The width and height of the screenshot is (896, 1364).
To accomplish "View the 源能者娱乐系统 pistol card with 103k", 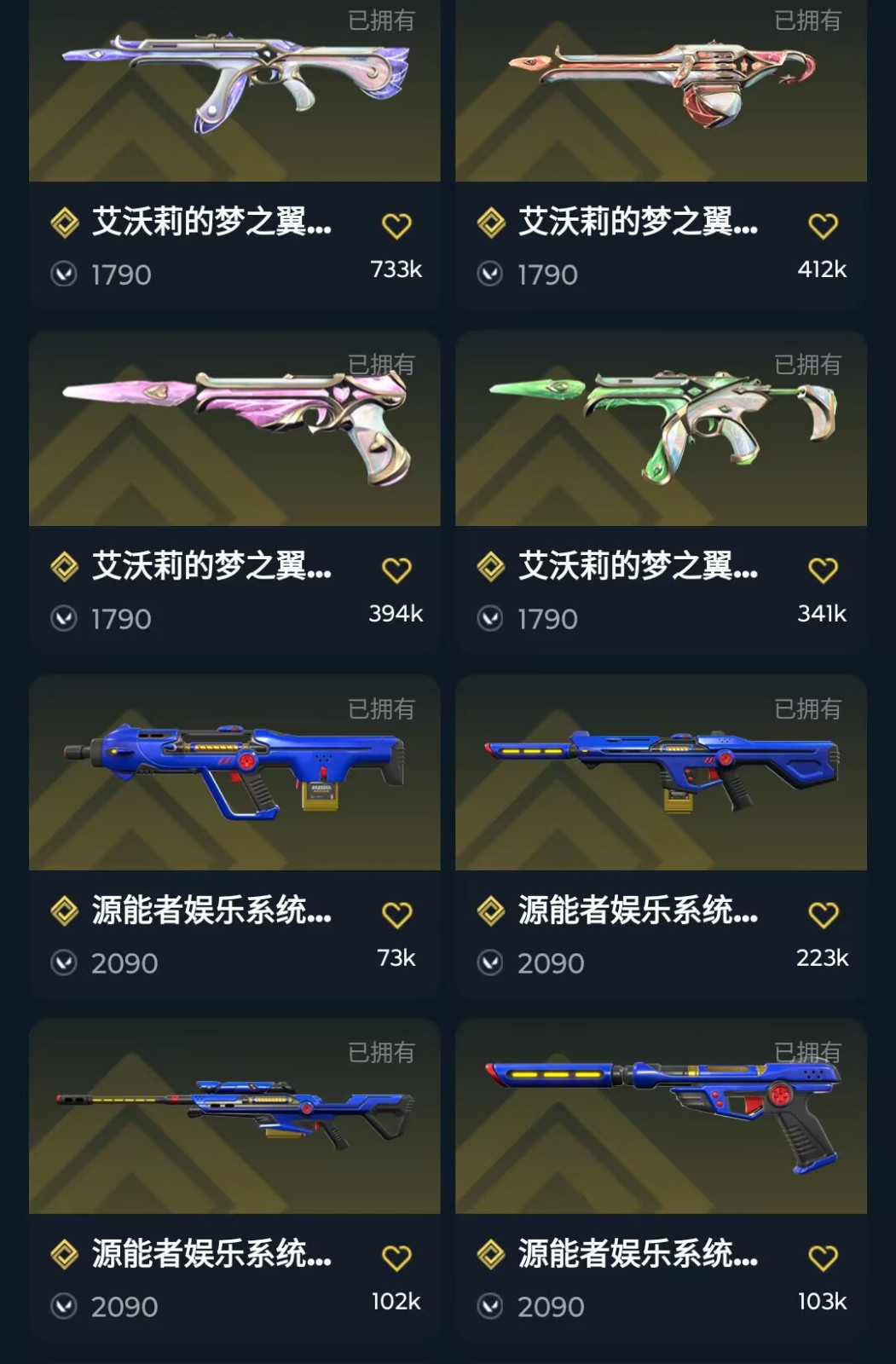I will click(661, 1118).
